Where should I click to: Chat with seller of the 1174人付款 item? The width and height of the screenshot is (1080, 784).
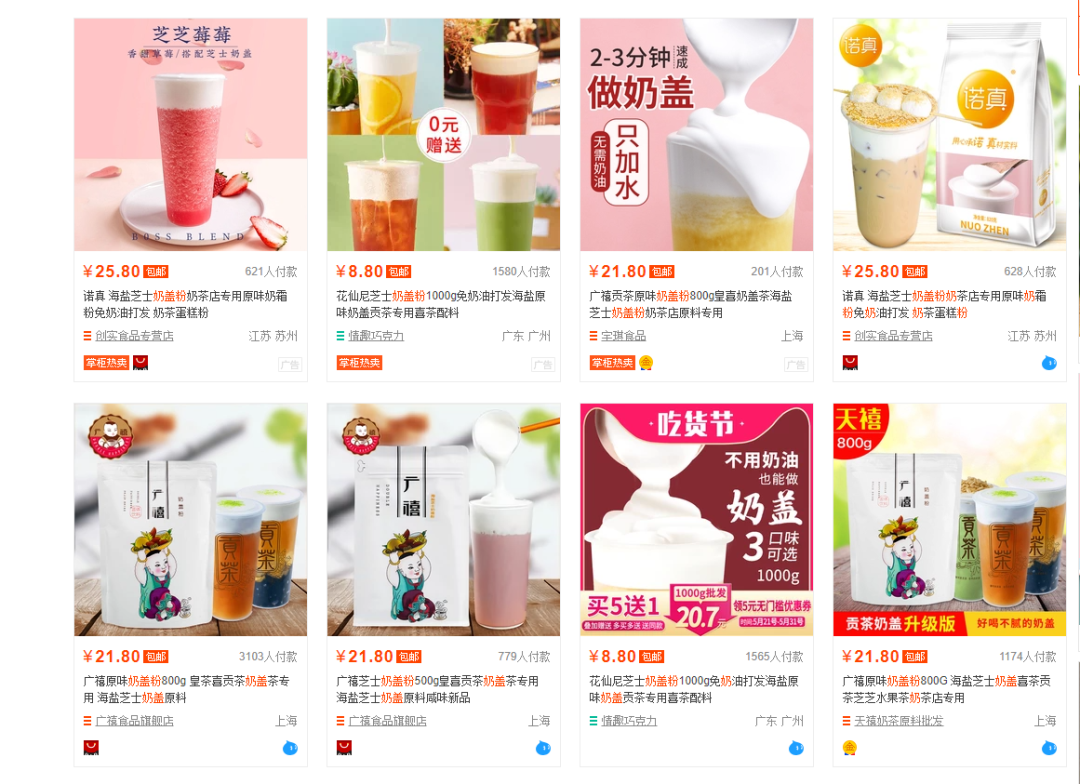(1049, 747)
